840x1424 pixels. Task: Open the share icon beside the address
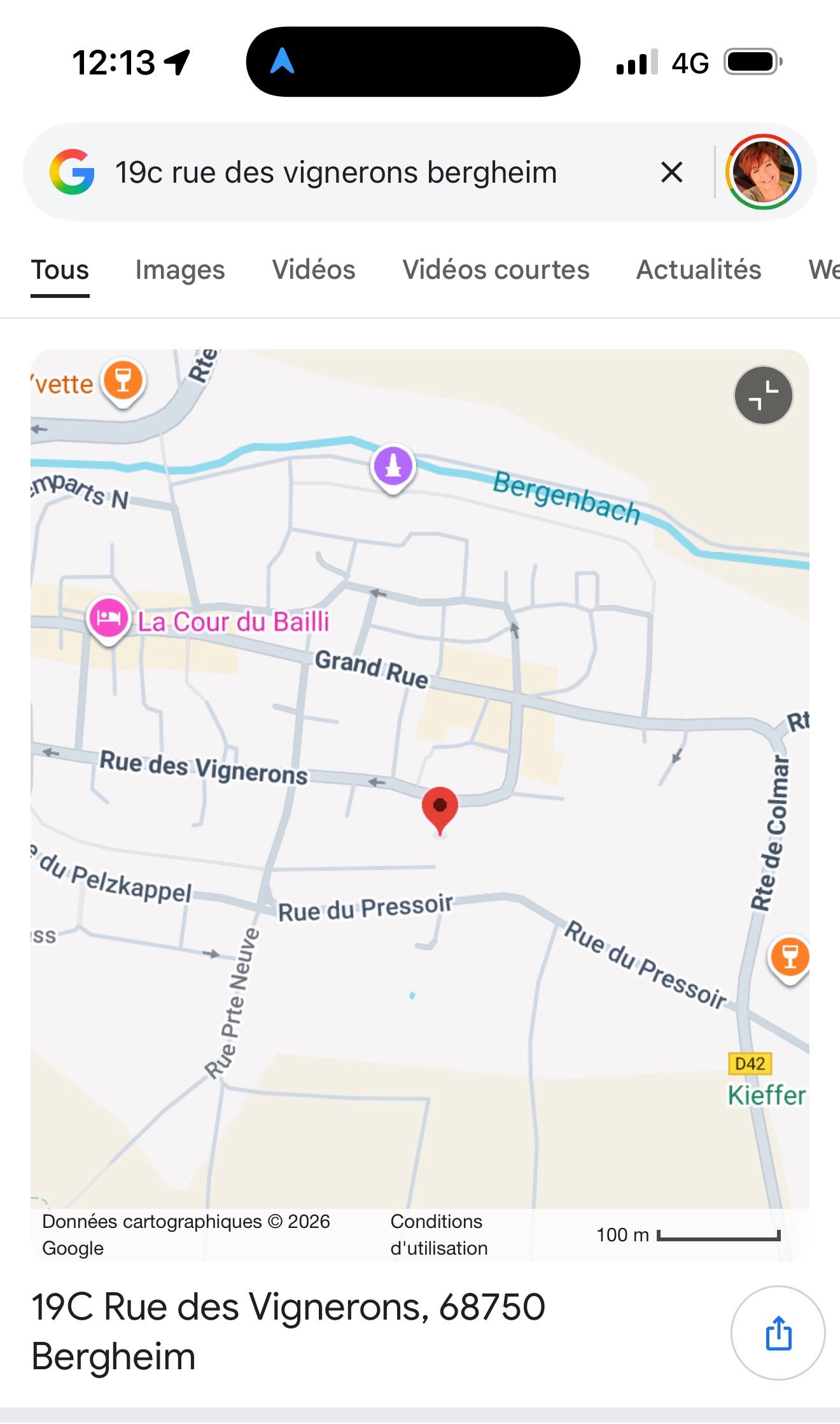click(x=777, y=1332)
